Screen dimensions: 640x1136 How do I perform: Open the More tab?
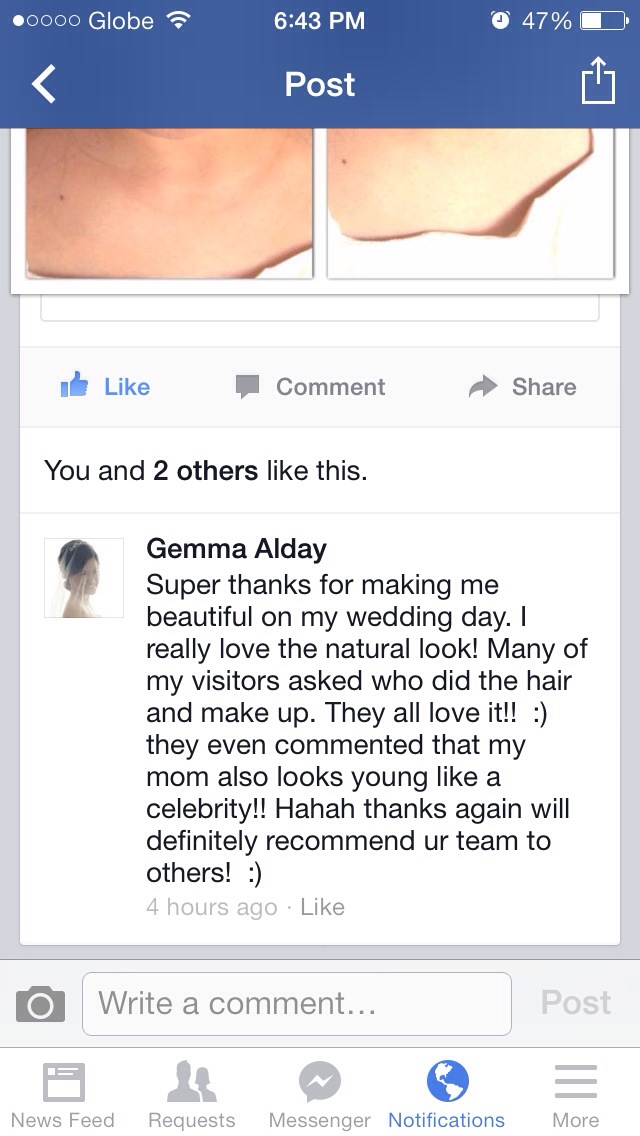(x=575, y=1095)
